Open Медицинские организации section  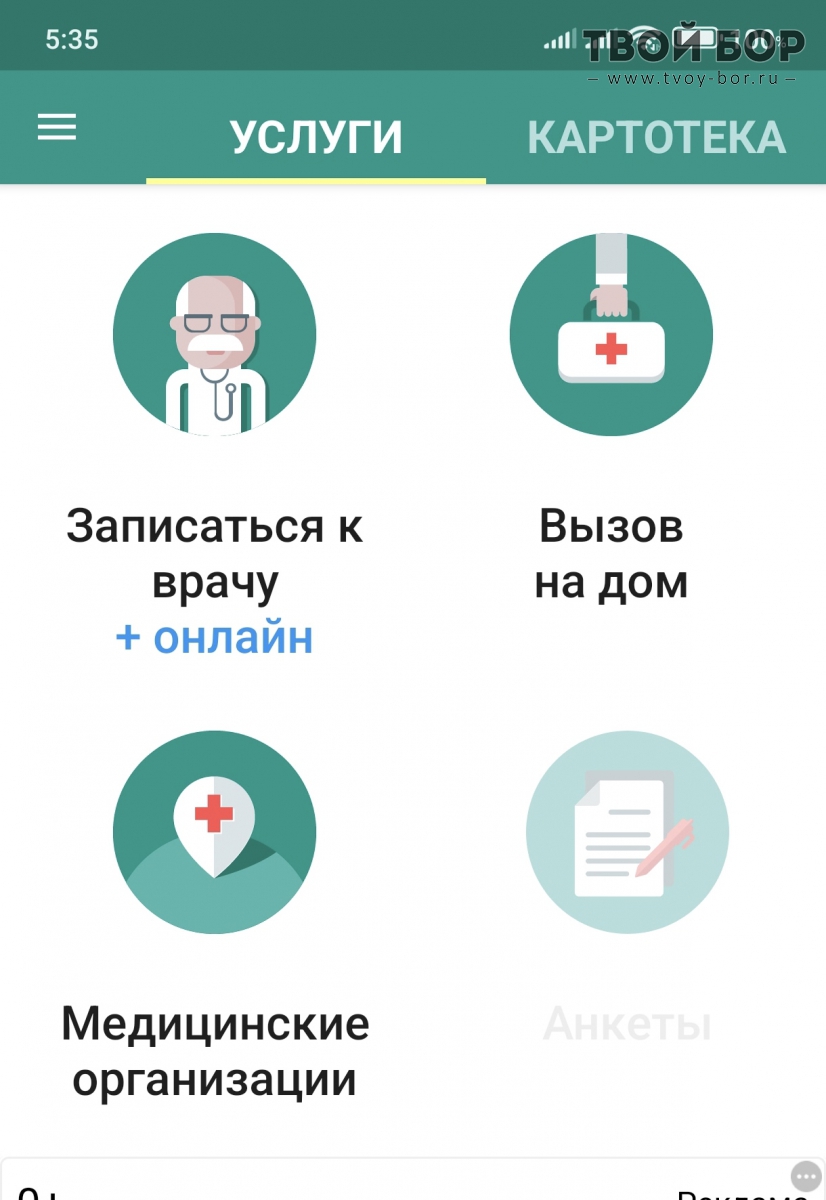coord(214,832)
